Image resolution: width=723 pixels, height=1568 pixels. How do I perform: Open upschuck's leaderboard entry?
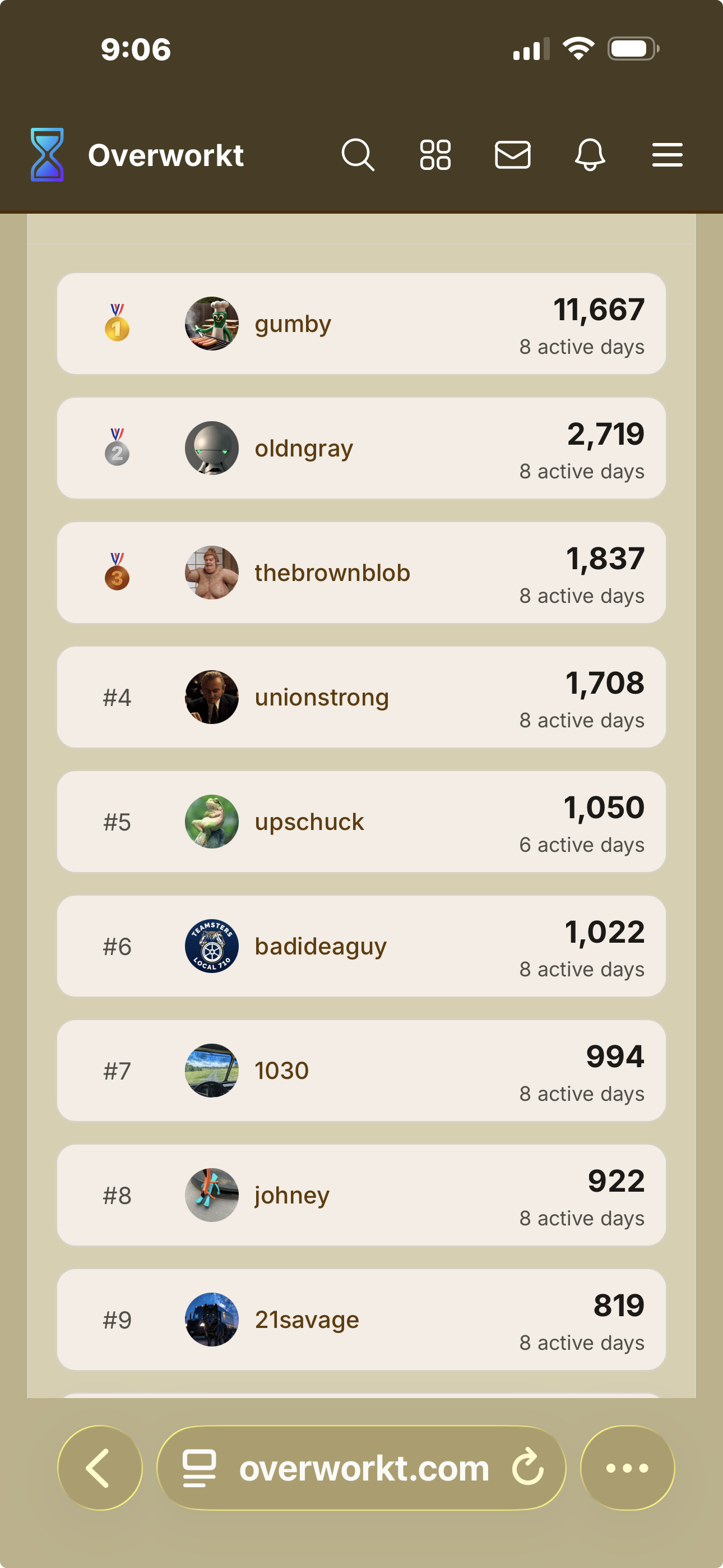(x=361, y=821)
